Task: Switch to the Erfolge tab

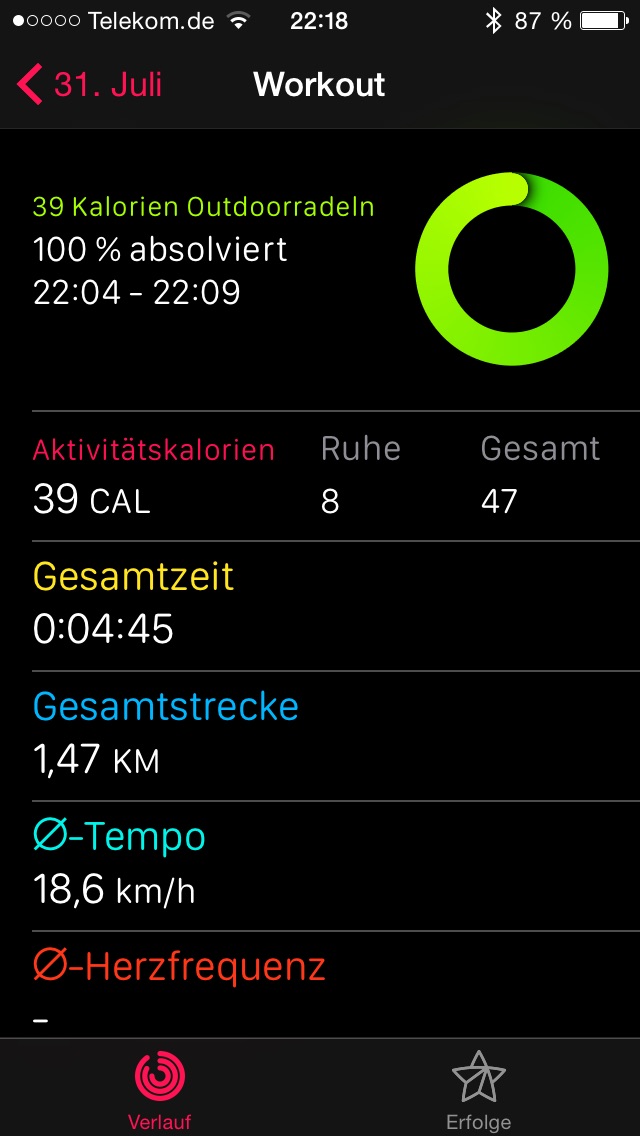Action: click(479, 1088)
